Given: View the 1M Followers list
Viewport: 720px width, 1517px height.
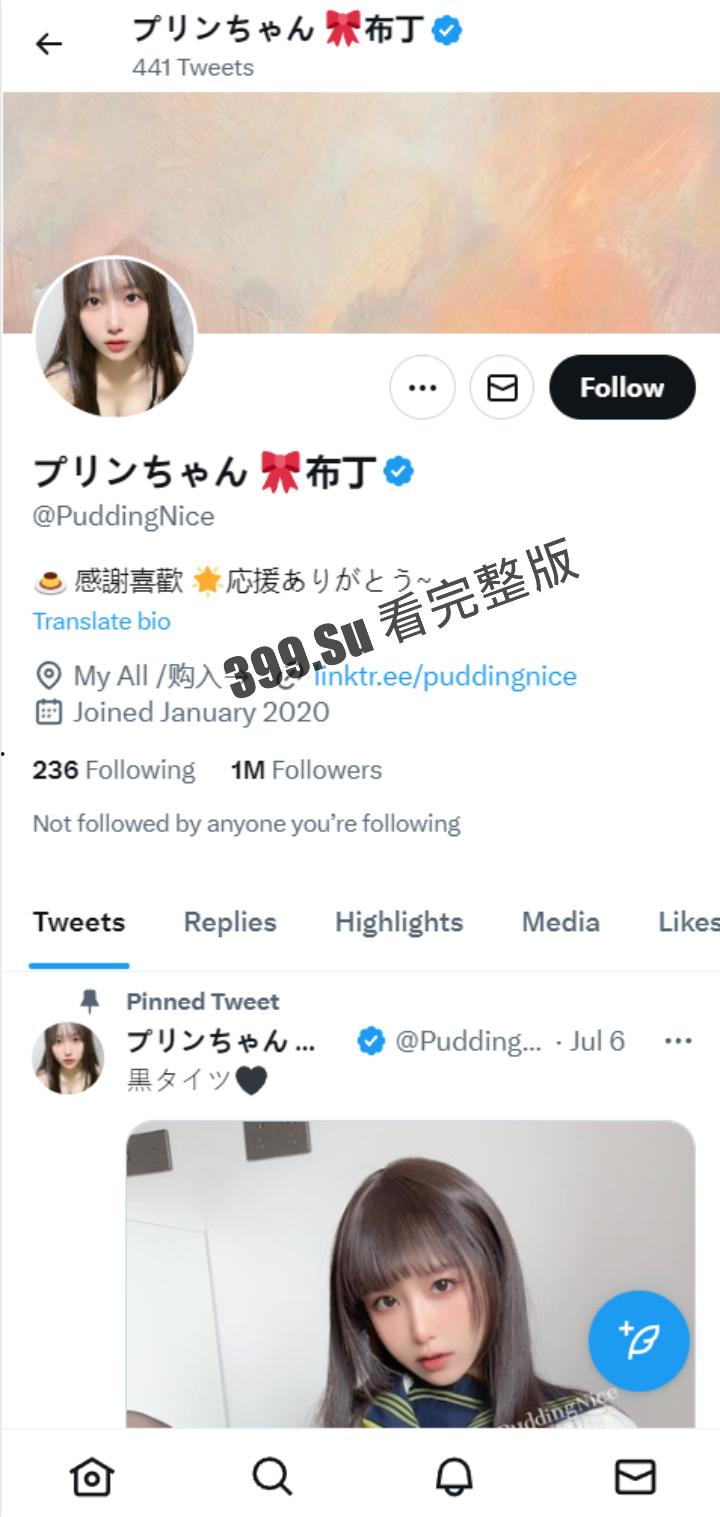Looking at the screenshot, I should [306, 770].
